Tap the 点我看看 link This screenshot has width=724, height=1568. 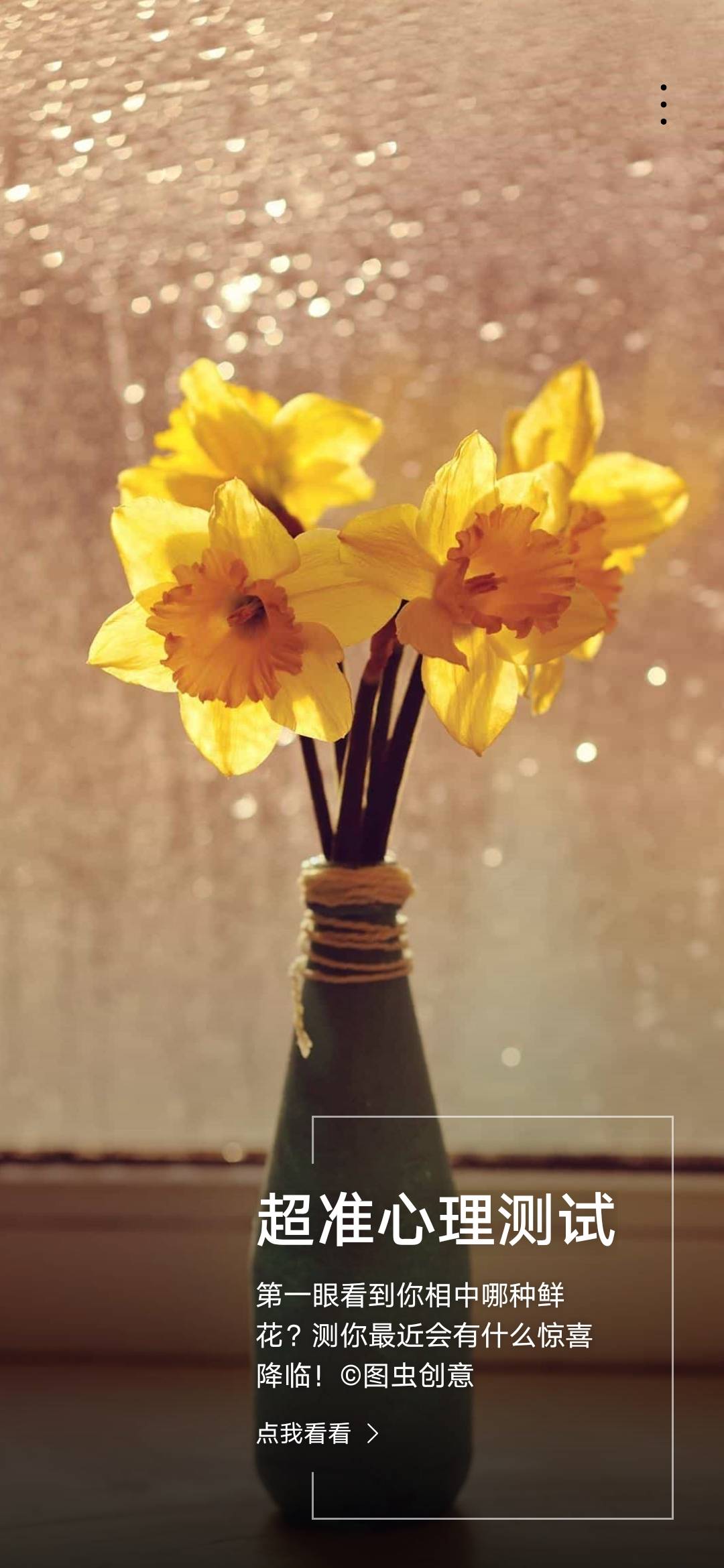pyautogui.click(x=318, y=1433)
